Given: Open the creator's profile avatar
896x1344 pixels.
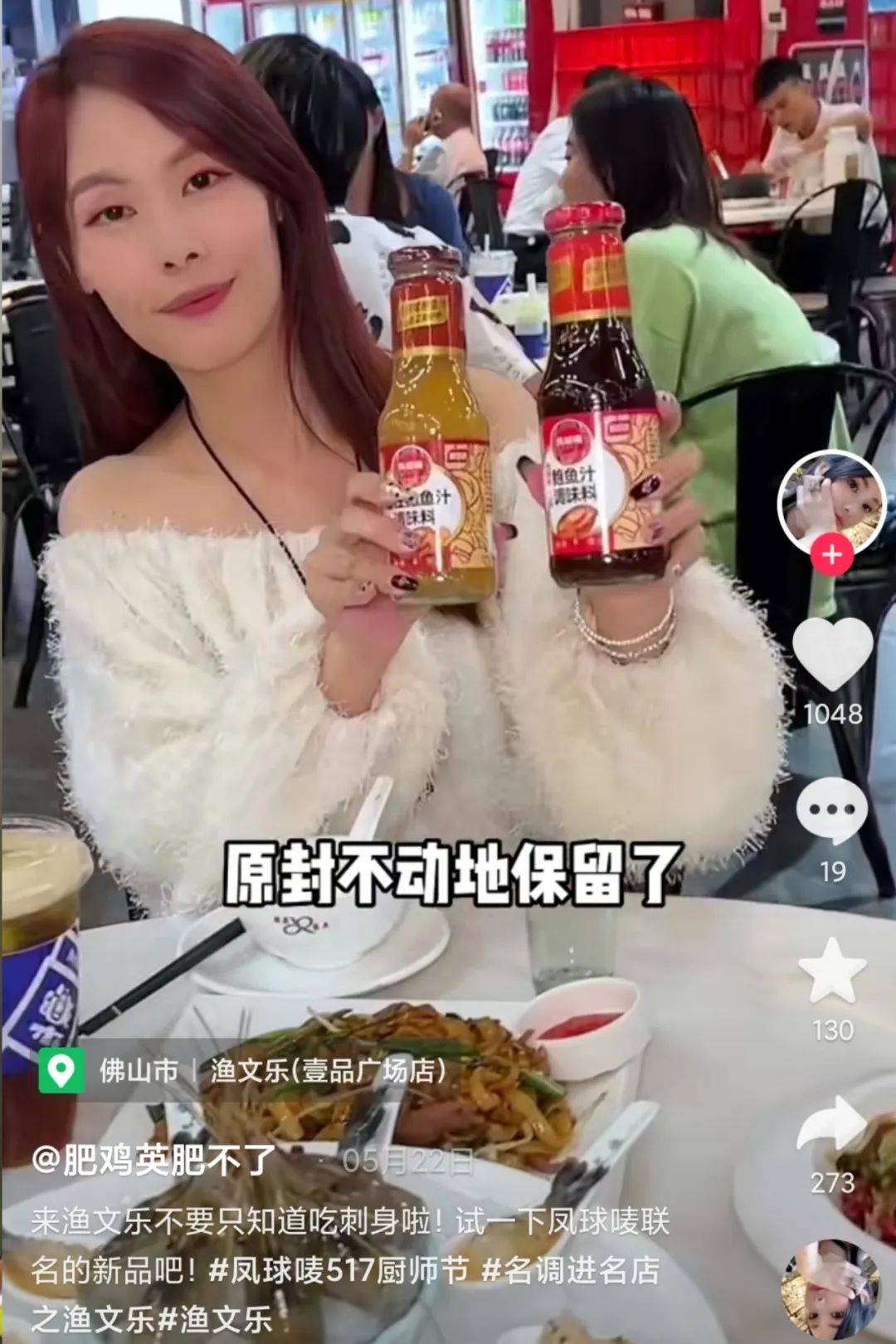Looking at the screenshot, I should click(831, 501).
